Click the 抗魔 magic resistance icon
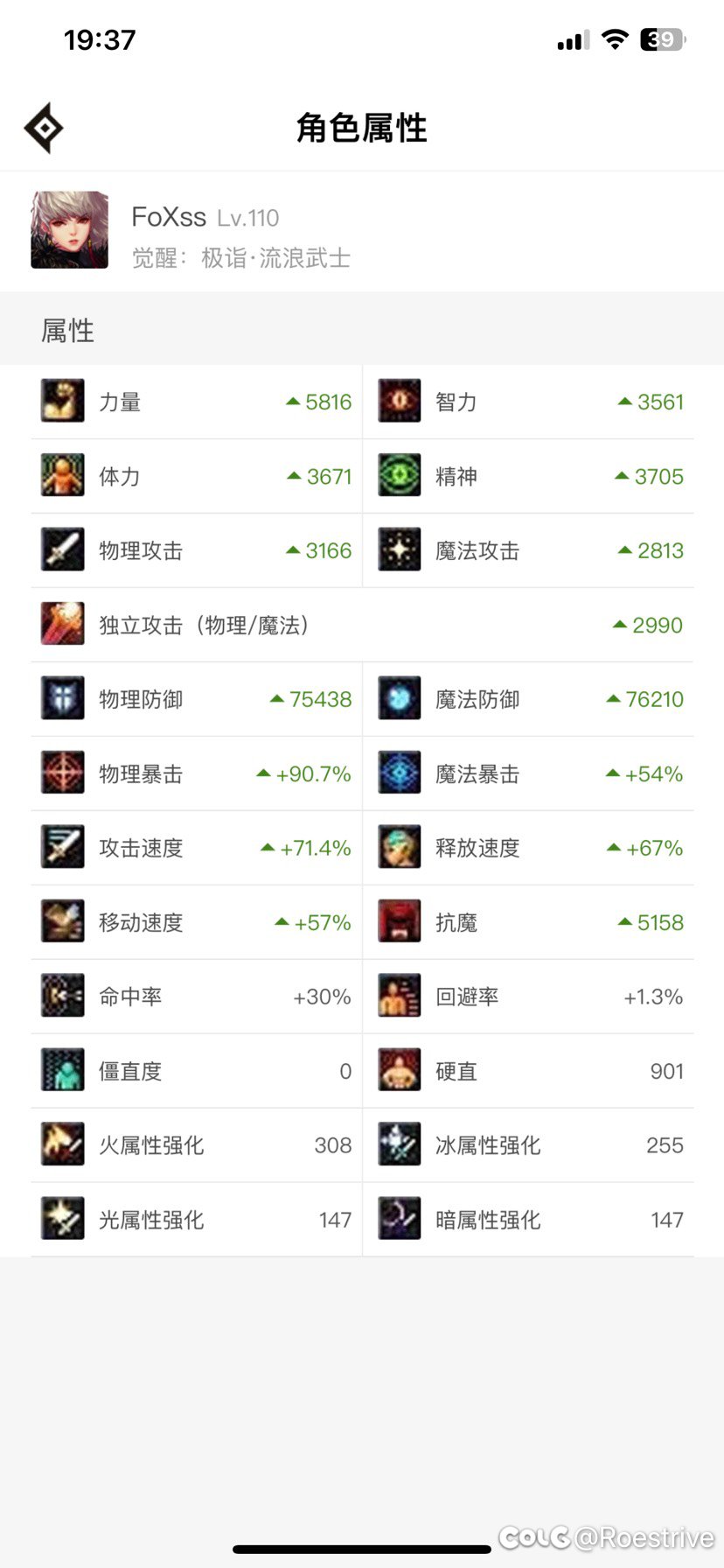 pyautogui.click(x=398, y=921)
